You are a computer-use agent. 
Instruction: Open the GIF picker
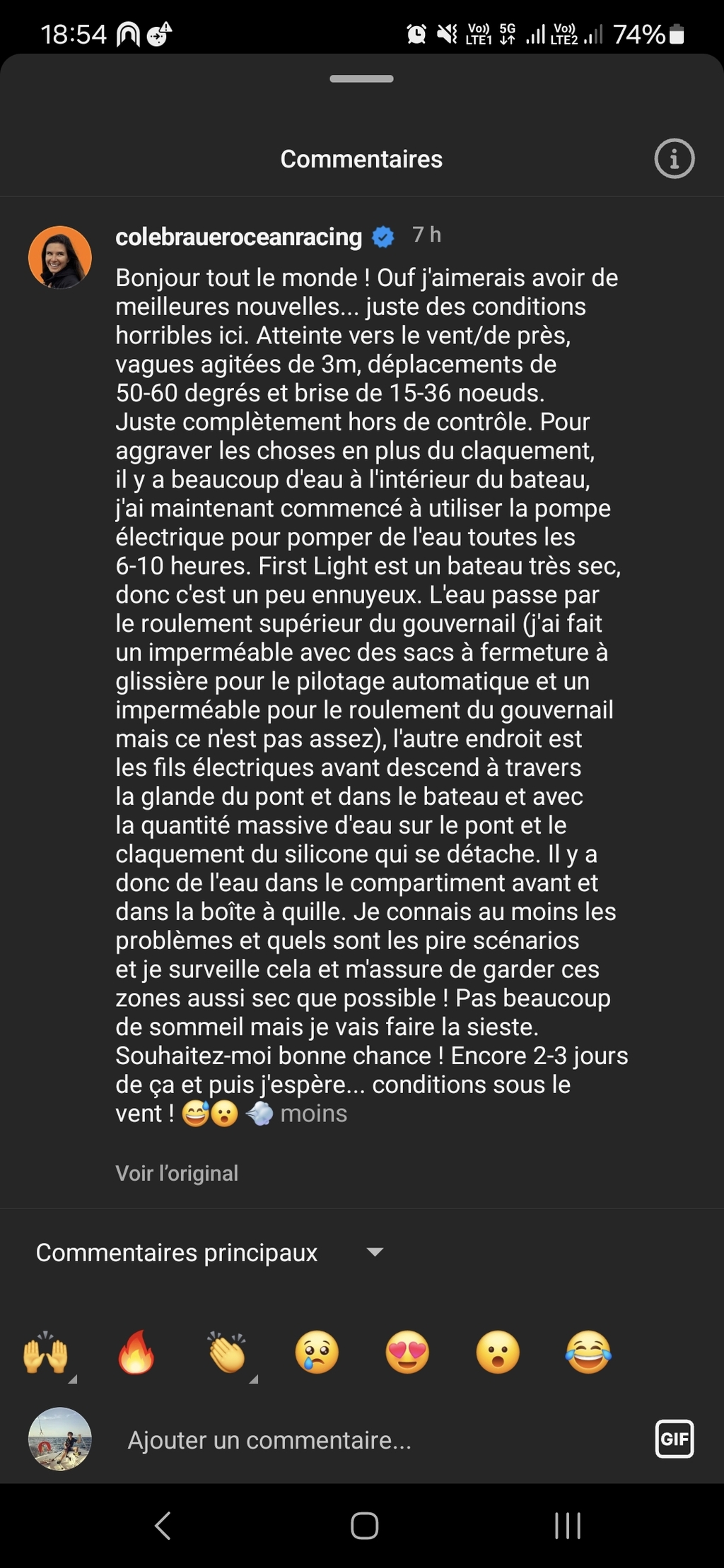(675, 1439)
